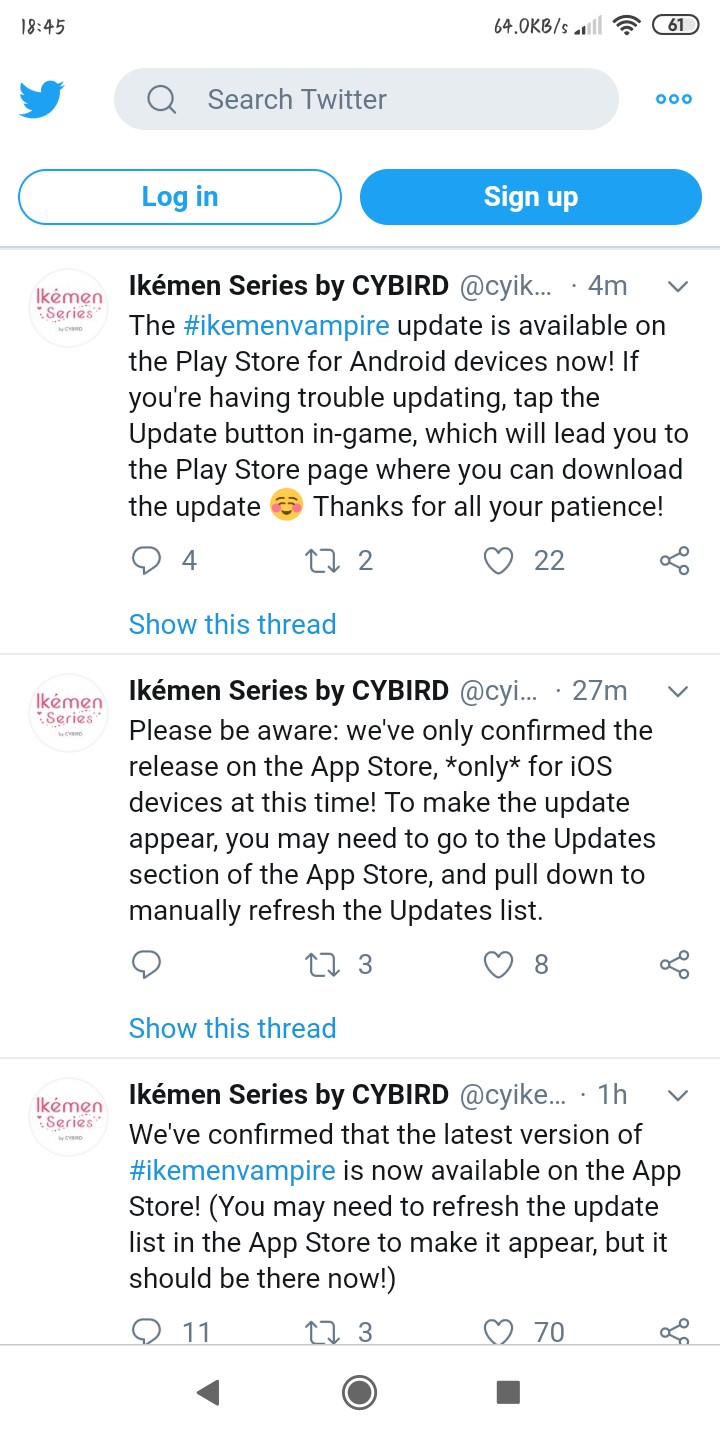Reply to the 27m iOS devices tweet
This screenshot has width=720, height=1440.
[146, 964]
